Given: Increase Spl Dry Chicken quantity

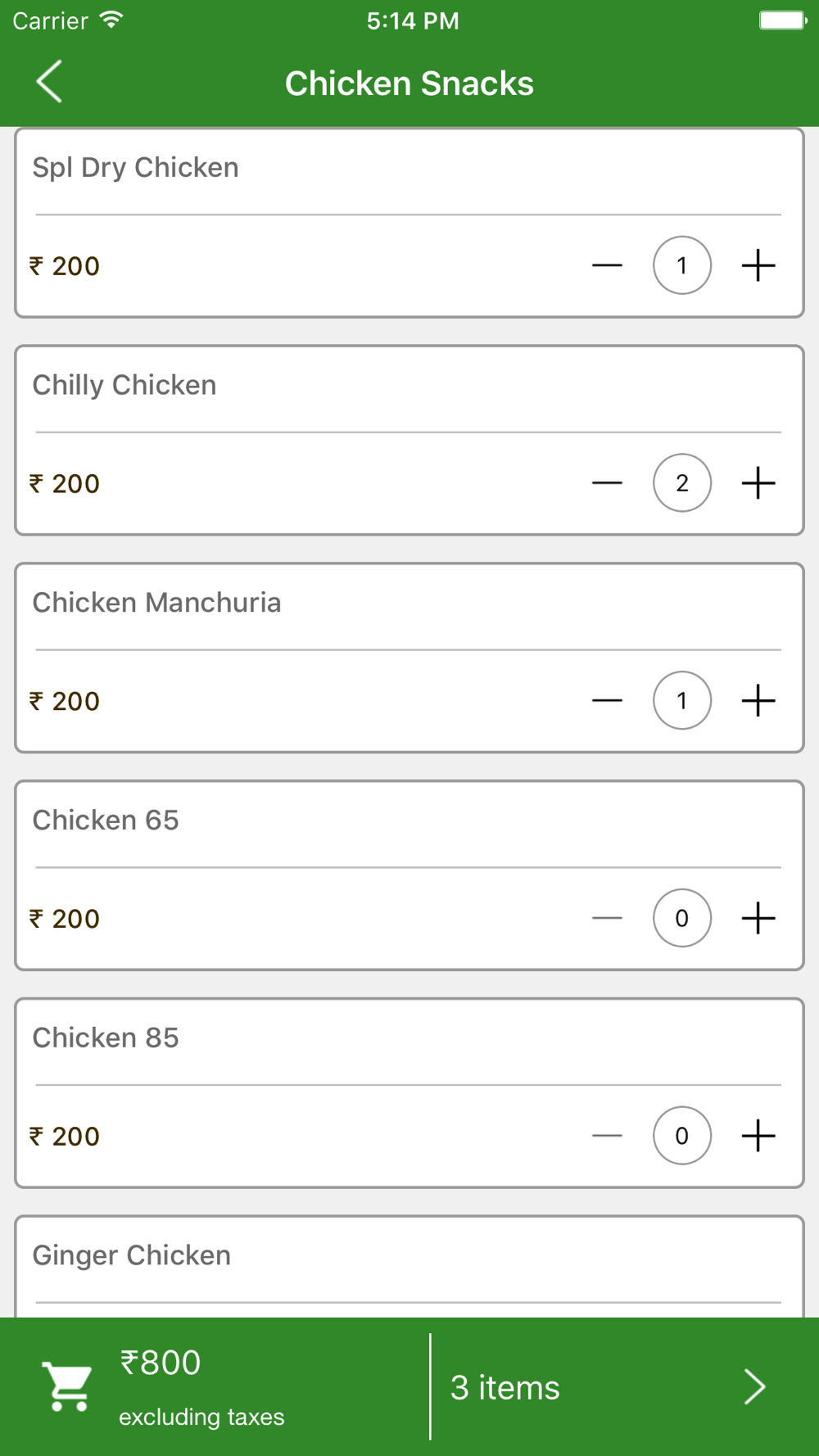Looking at the screenshot, I should [x=758, y=265].
